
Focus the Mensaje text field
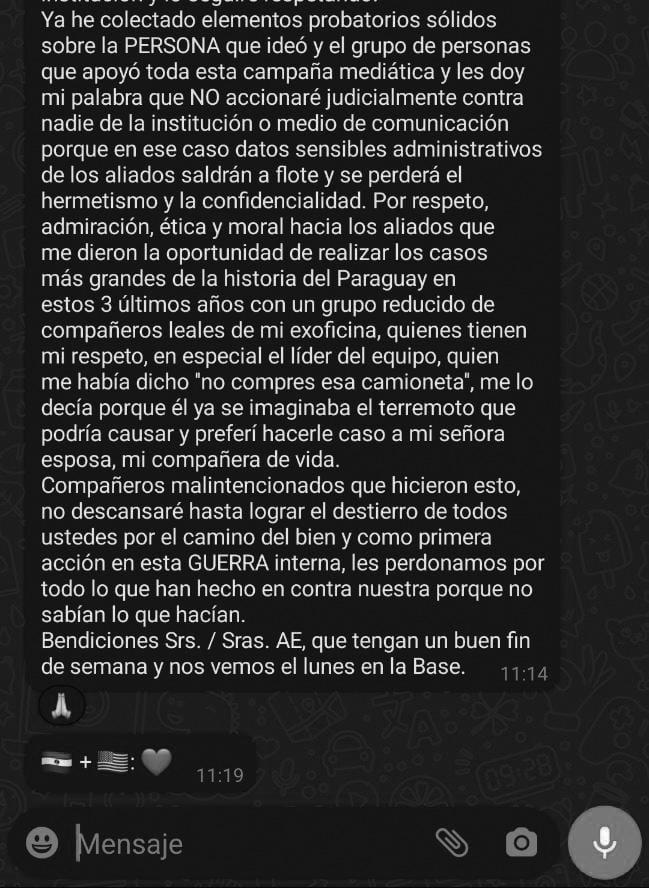coord(250,843)
